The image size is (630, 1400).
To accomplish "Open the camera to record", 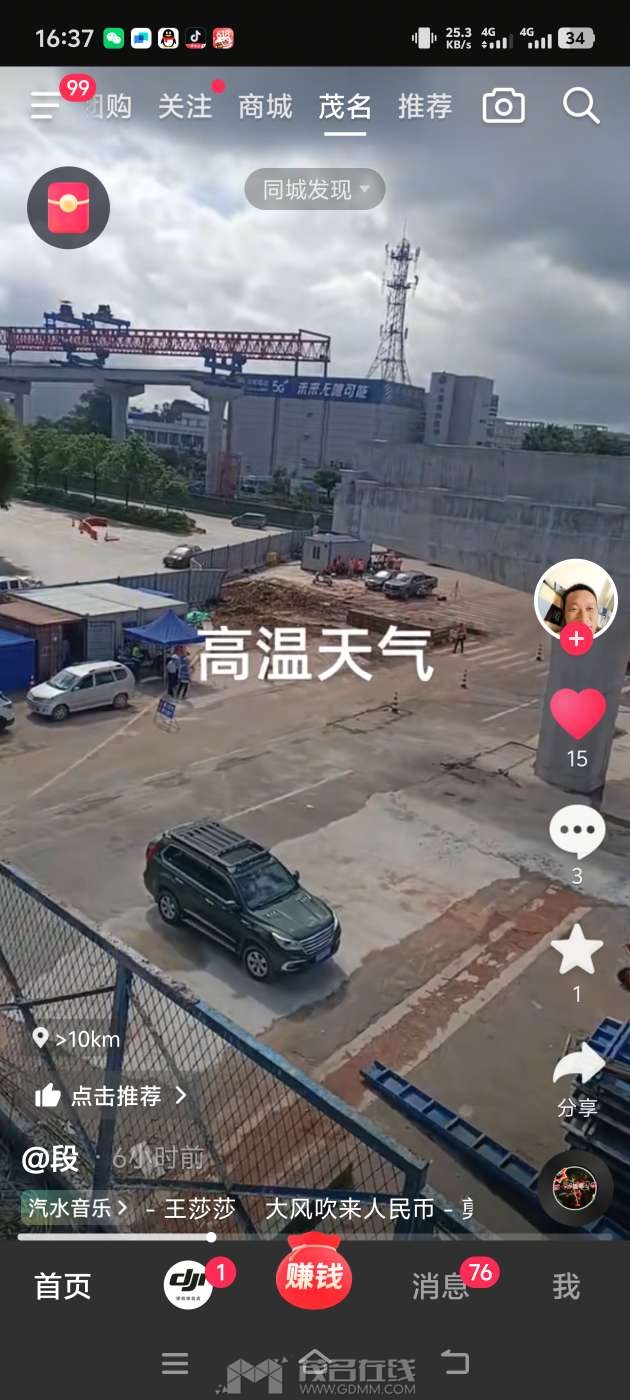I will pos(503,106).
